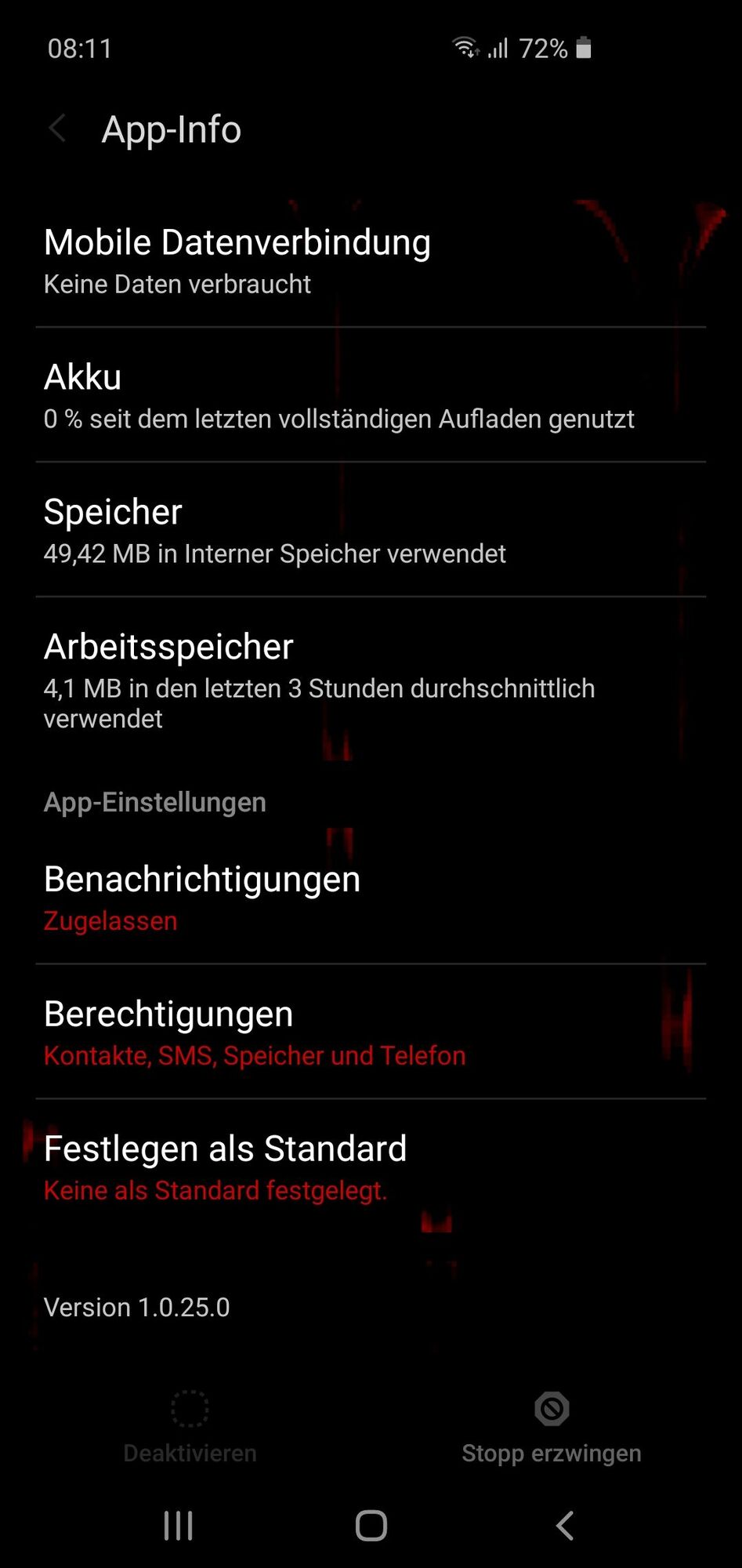Open Mobile Datenverbindung details
The height and width of the screenshot is (1568, 742).
[x=371, y=261]
